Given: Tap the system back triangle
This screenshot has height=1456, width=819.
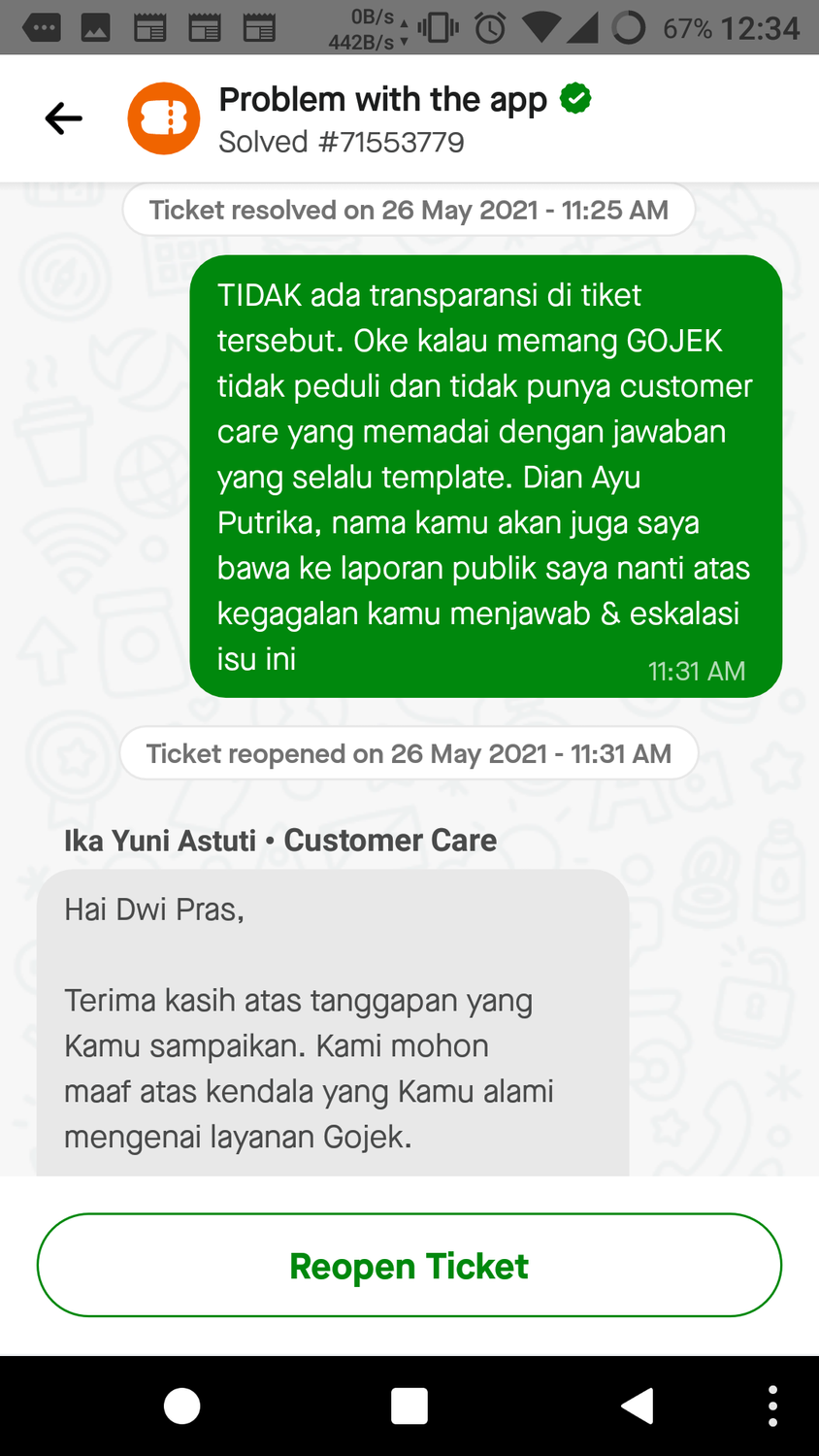Looking at the screenshot, I should (638, 1406).
